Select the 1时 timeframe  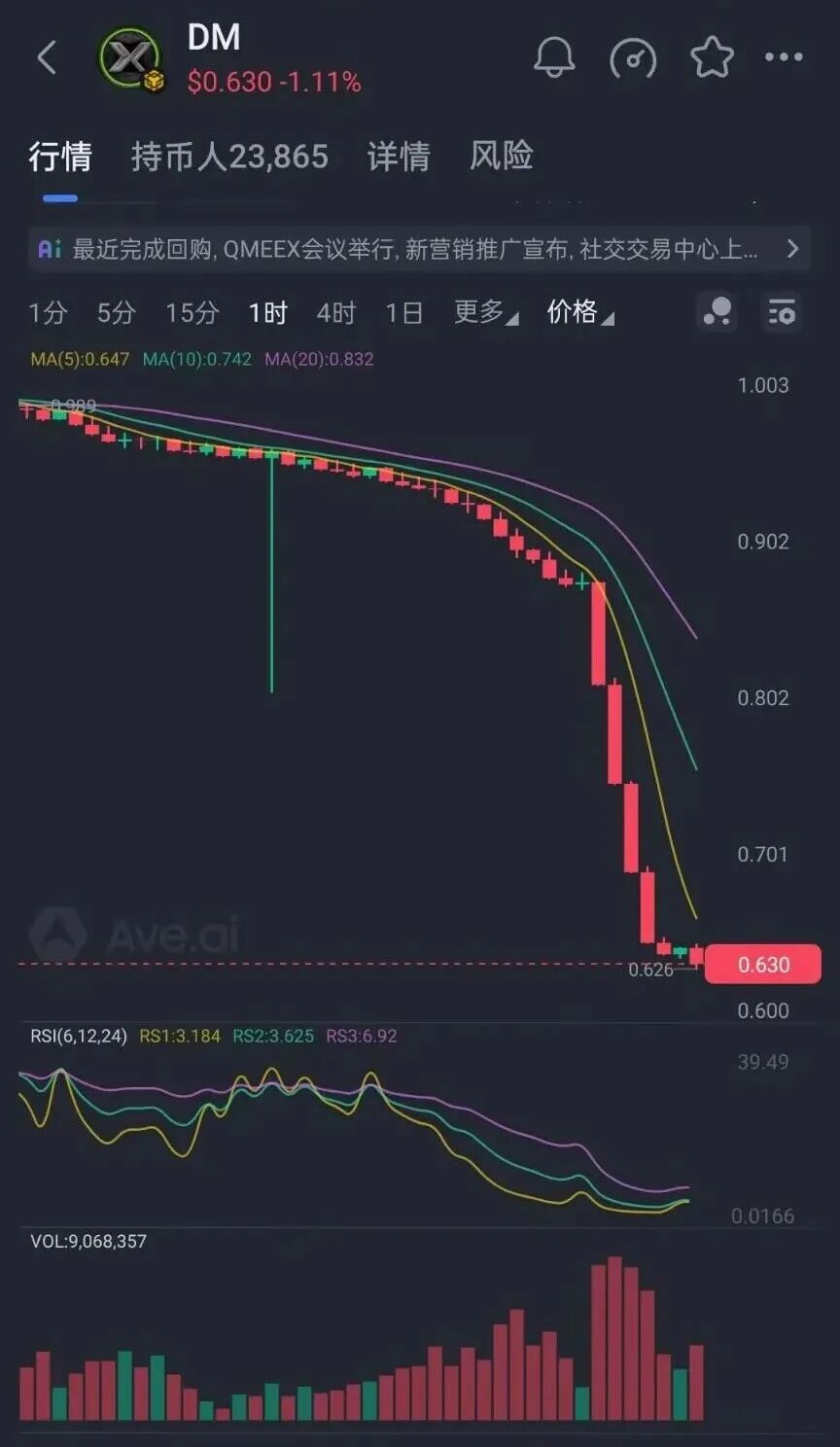click(266, 313)
